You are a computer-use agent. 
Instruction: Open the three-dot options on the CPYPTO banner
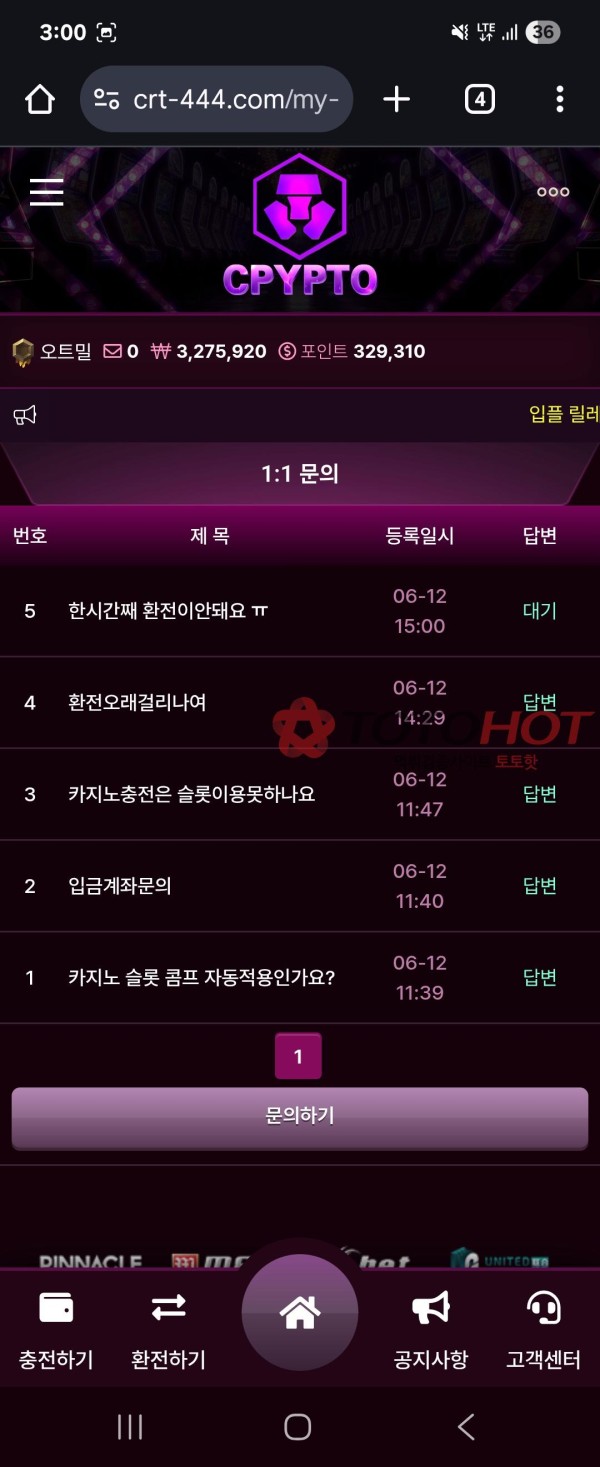pyautogui.click(x=553, y=192)
